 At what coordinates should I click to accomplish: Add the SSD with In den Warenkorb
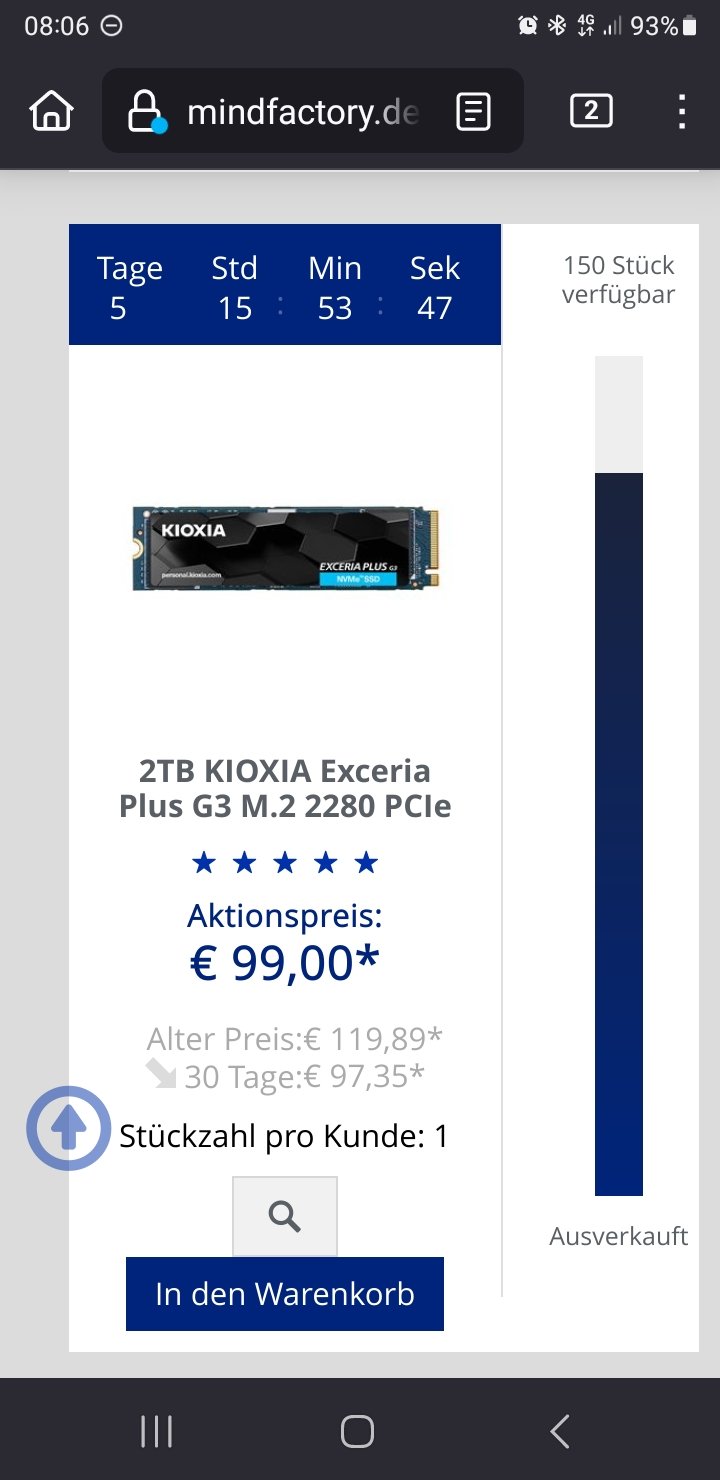click(285, 1294)
